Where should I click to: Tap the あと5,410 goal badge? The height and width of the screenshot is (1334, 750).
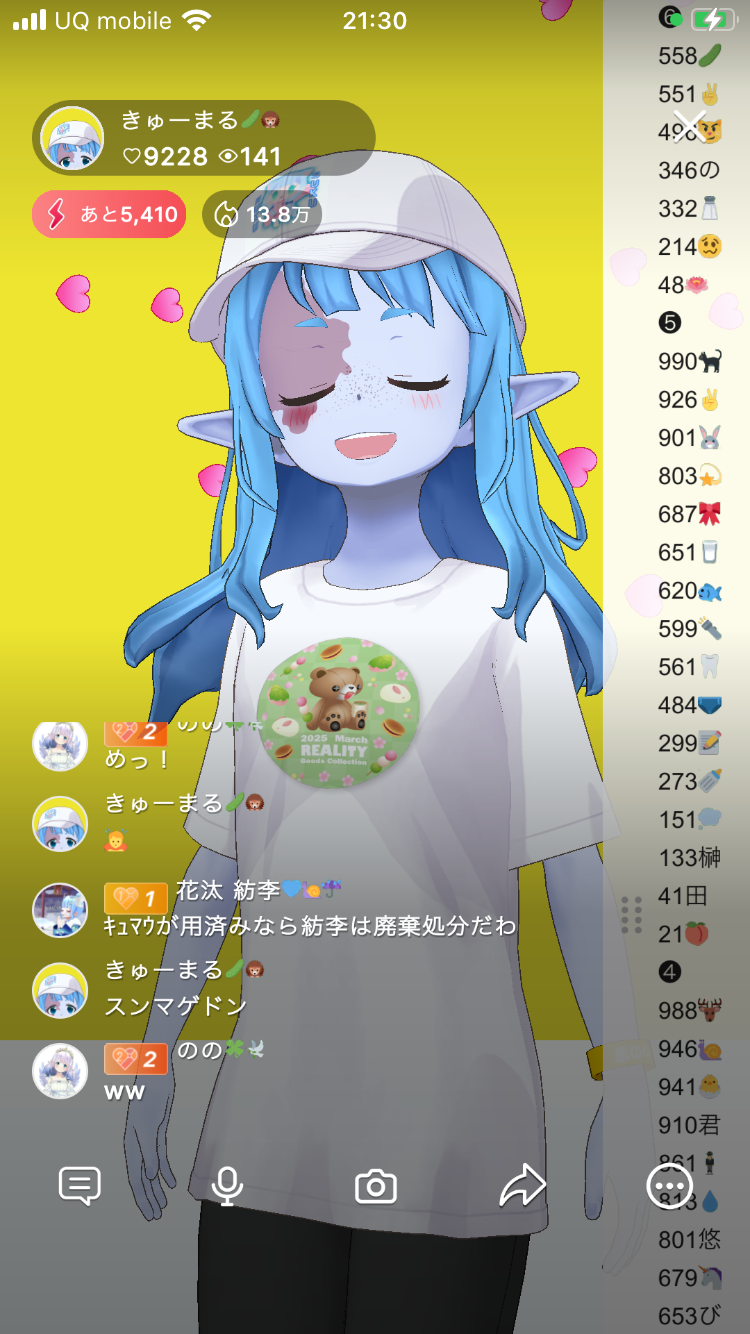[x=109, y=214]
